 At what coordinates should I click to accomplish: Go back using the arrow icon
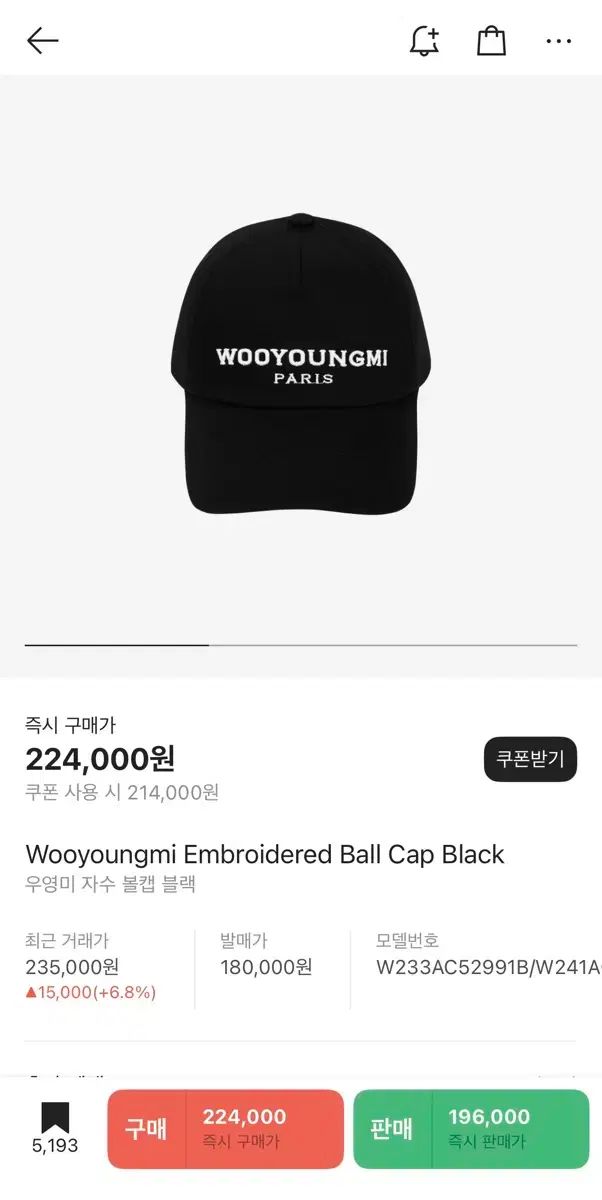(43, 41)
